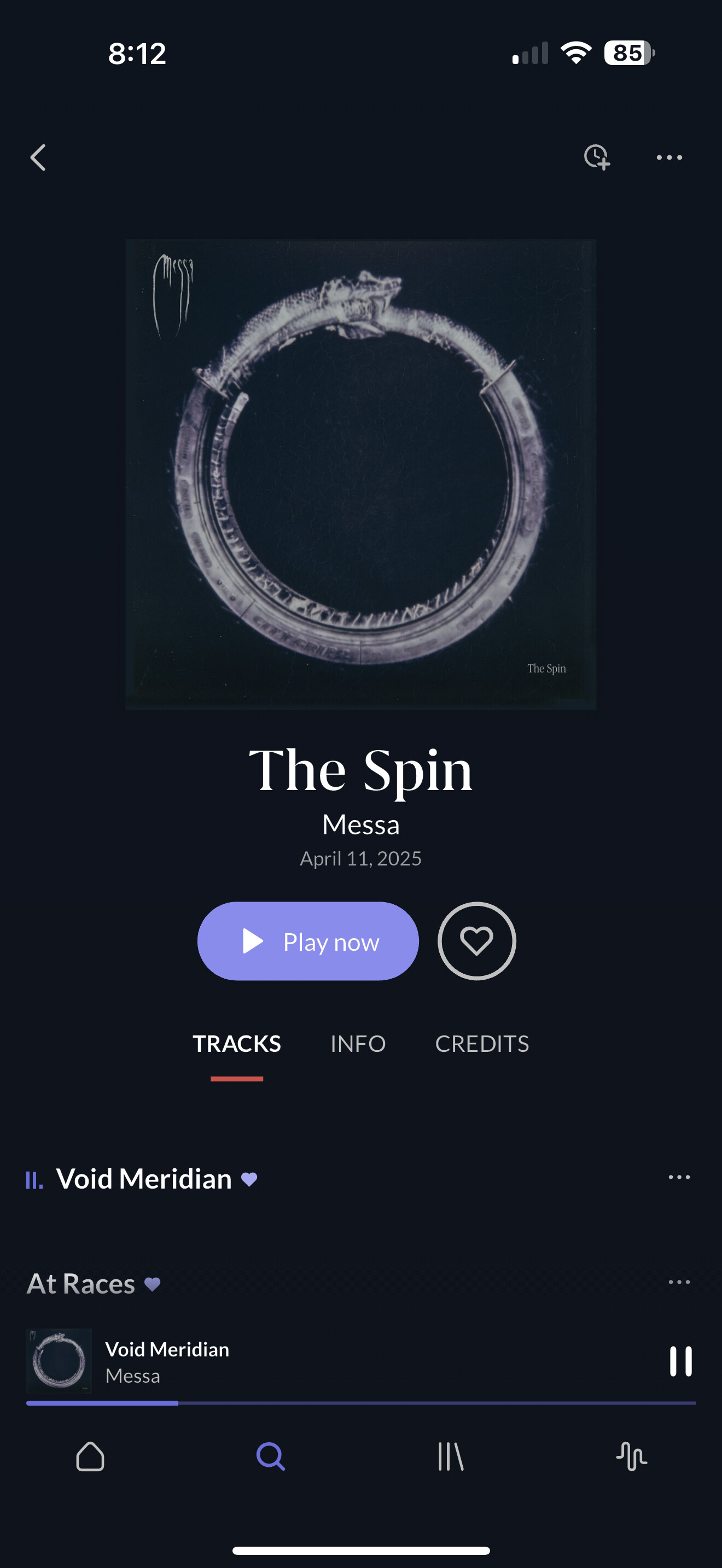Open the Search tab
Viewport: 722px width, 1568px height.
(x=270, y=1456)
